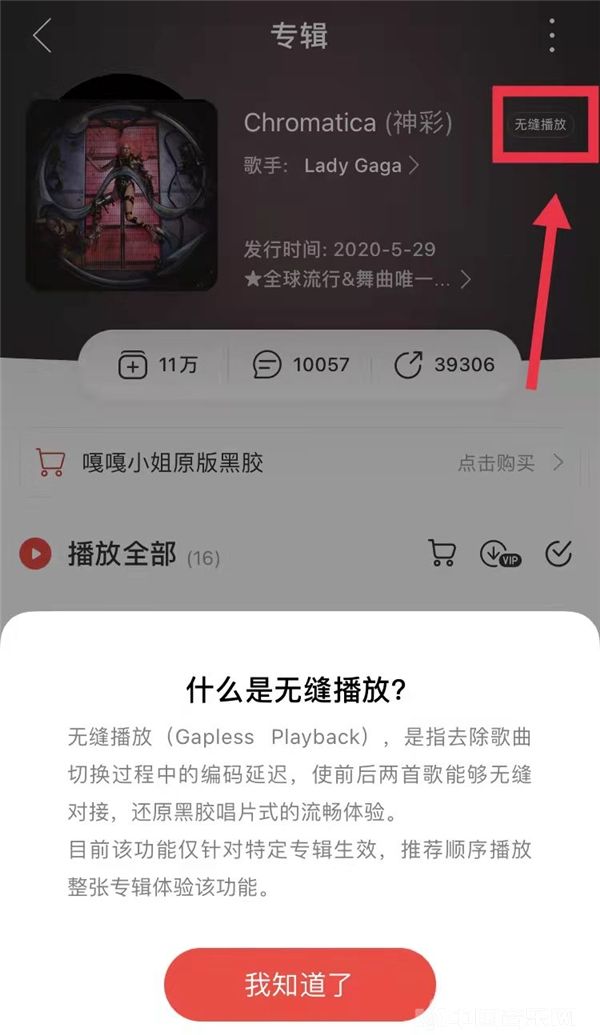
Task: Expand the album description 全球流行&舞曲唯一
Action: [358, 278]
